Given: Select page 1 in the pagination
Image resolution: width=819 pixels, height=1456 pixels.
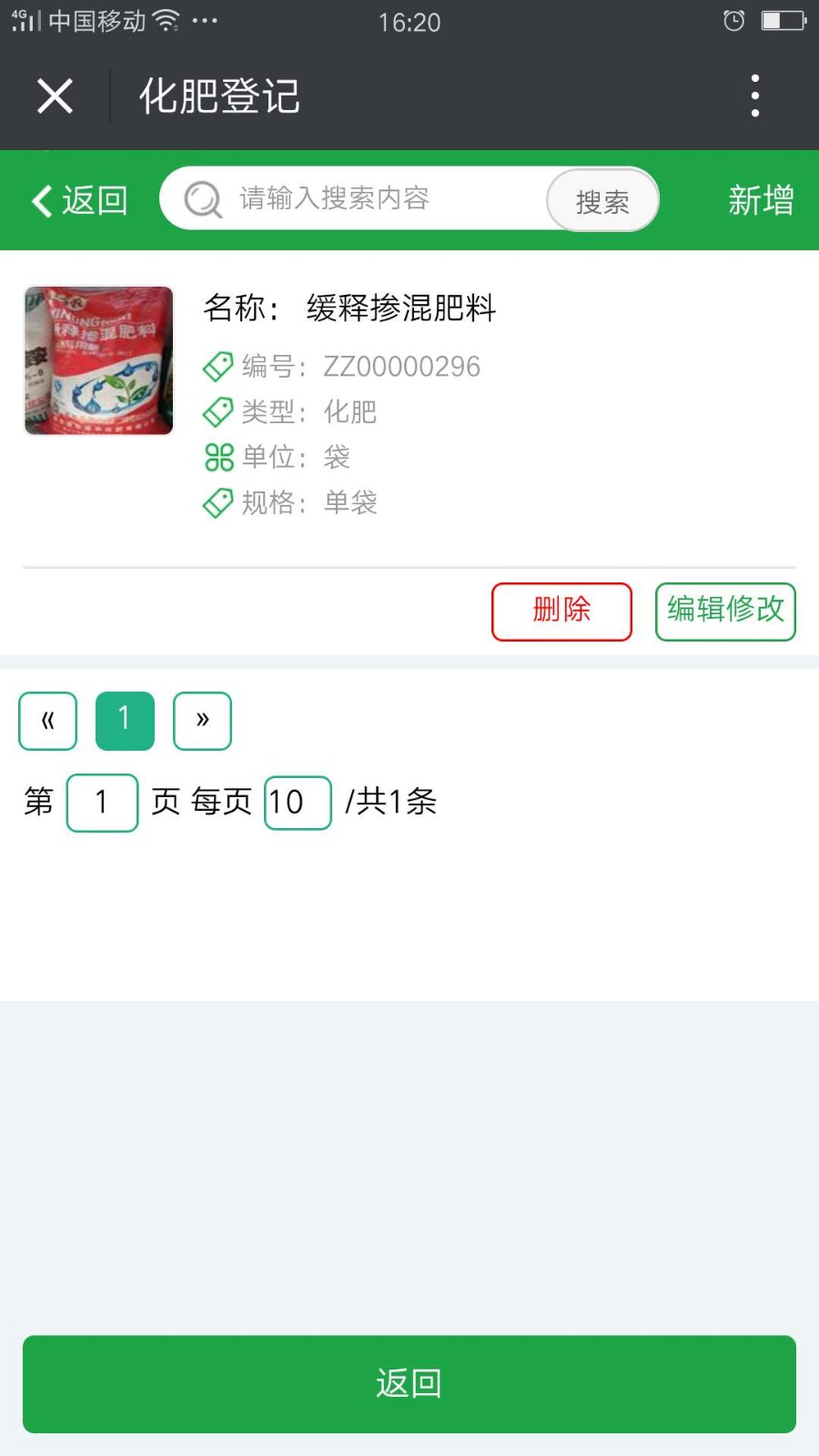Looking at the screenshot, I should pyautogui.click(x=125, y=721).
